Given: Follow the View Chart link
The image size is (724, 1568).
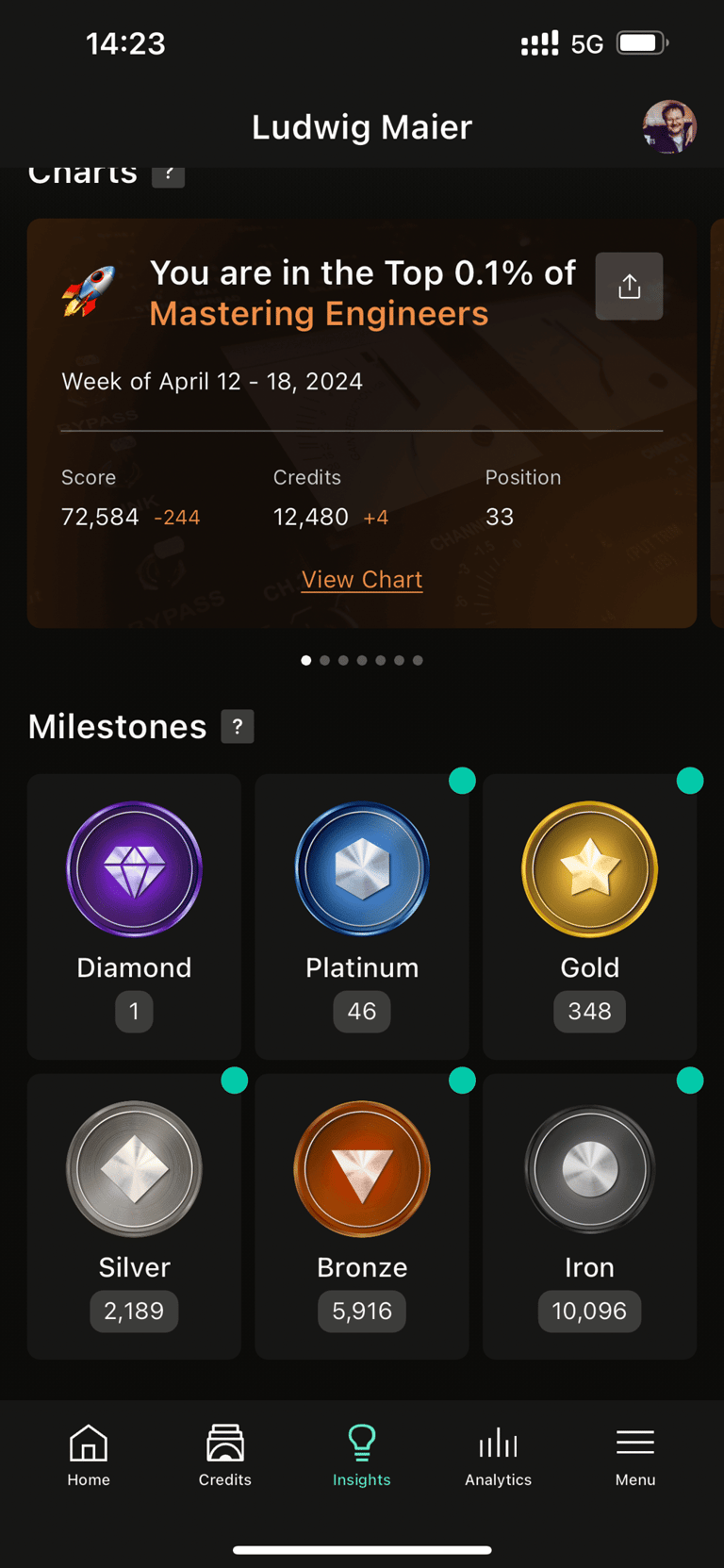Looking at the screenshot, I should (362, 579).
